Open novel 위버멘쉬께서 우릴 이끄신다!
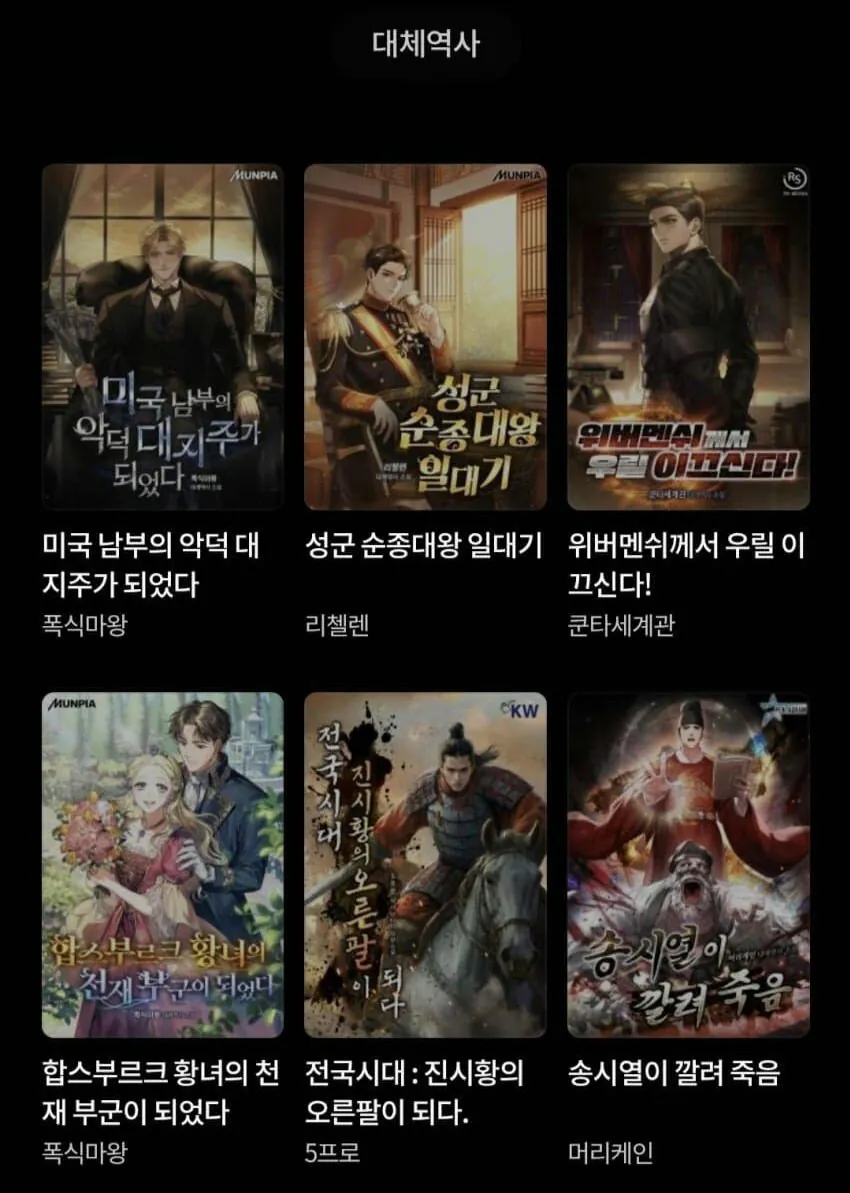 (688, 337)
